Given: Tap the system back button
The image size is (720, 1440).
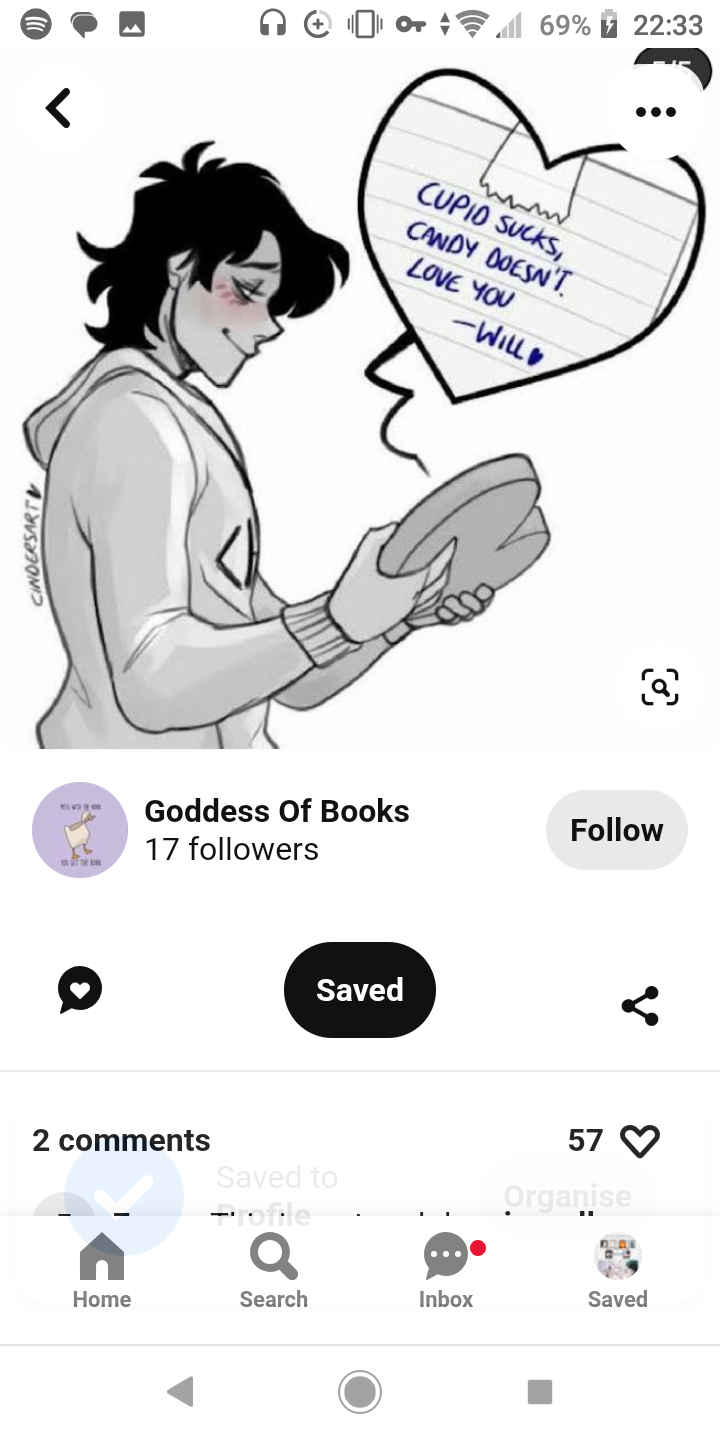Looking at the screenshot, I should coord(180,1391).
